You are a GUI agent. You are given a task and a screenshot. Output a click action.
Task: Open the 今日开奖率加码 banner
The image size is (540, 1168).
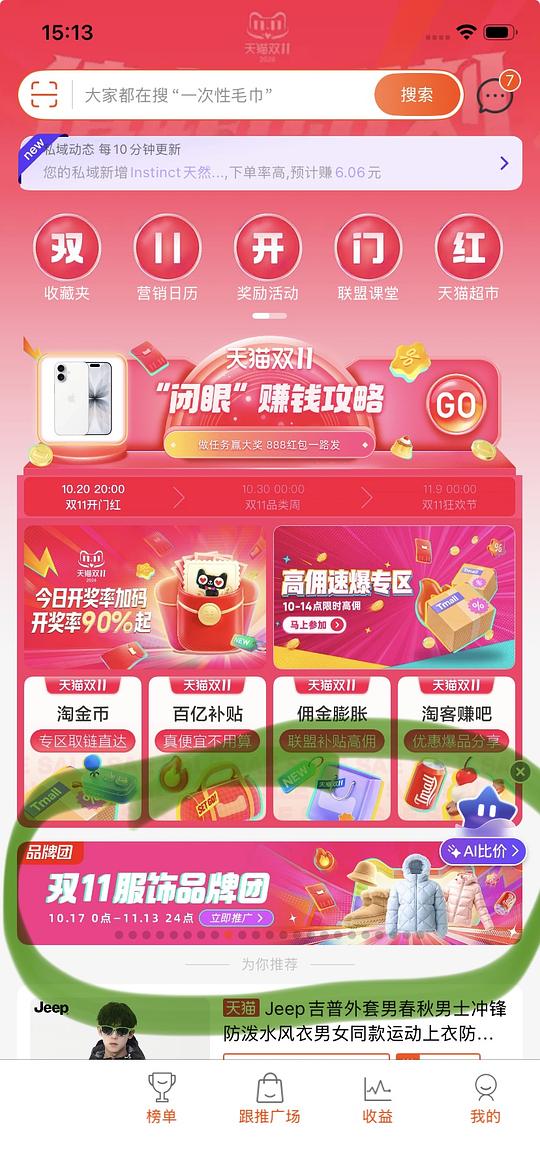(145, 597)
